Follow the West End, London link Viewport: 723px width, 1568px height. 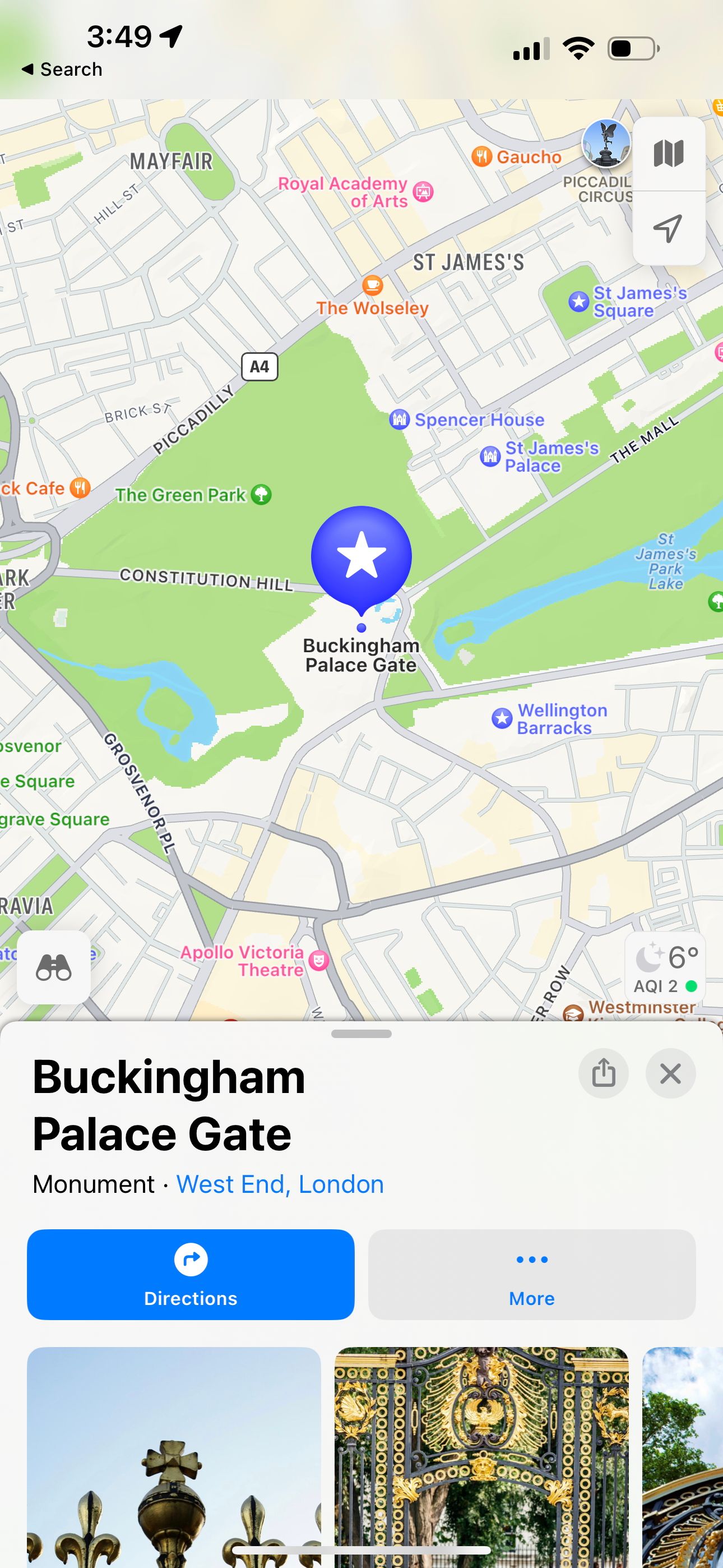coord(280,1184)
